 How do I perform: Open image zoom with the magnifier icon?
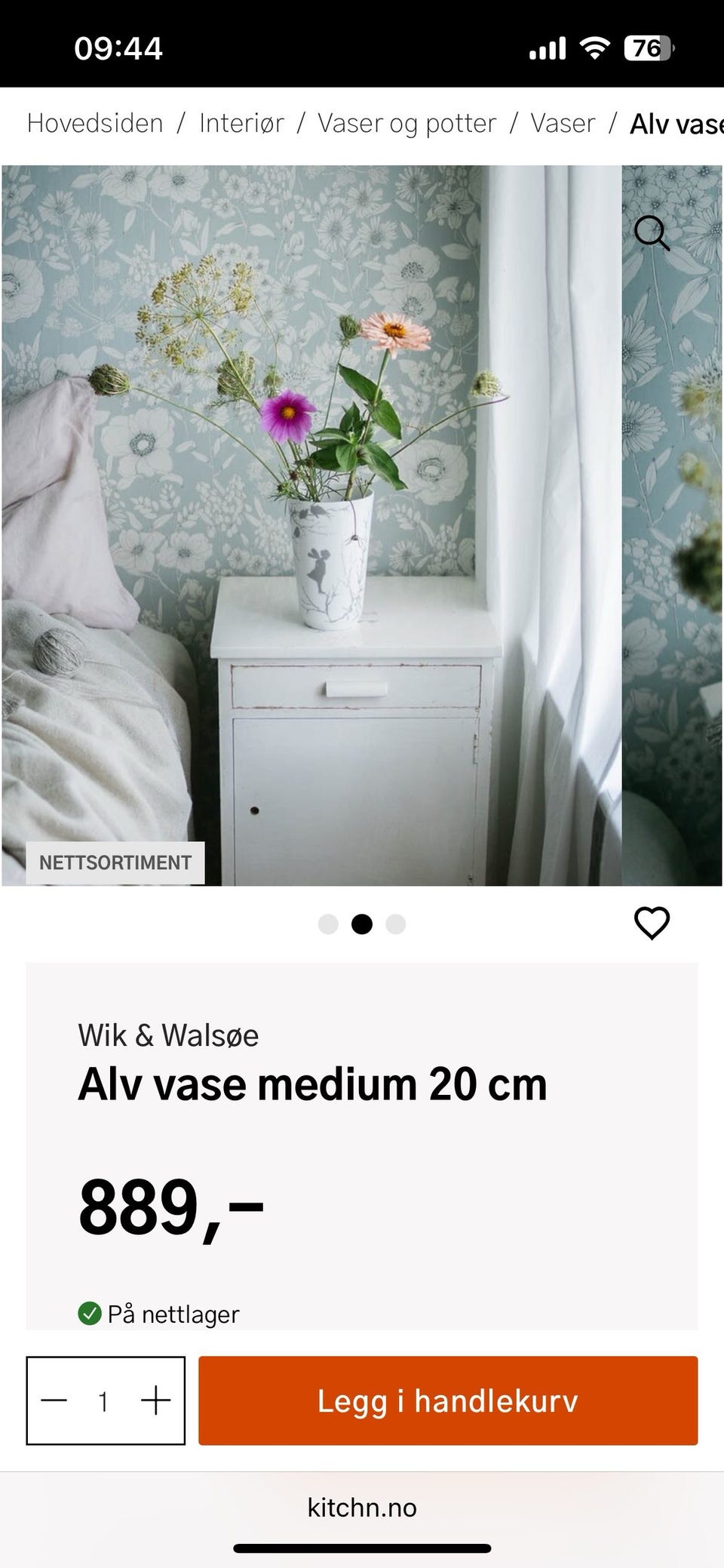pos(653,233)
